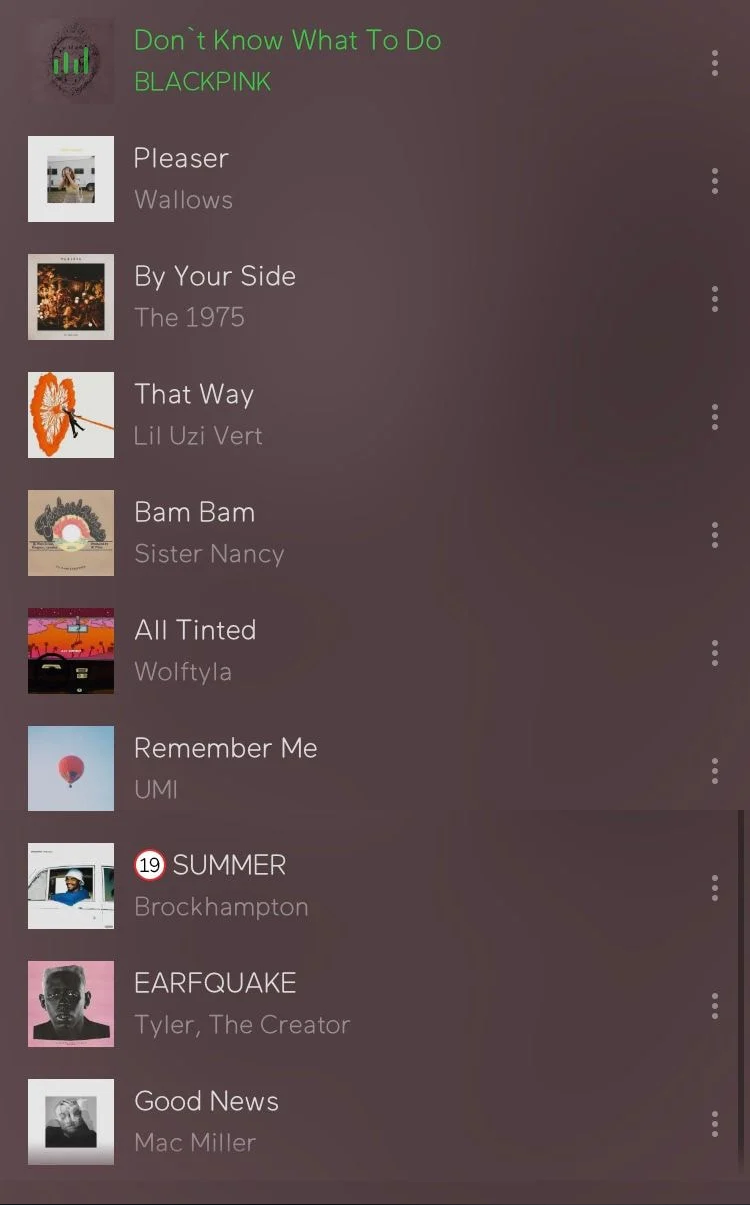Tap the more options dots for Bam Bam
Viewport: 750px width, 1205px height.
[x=714, y=534]
